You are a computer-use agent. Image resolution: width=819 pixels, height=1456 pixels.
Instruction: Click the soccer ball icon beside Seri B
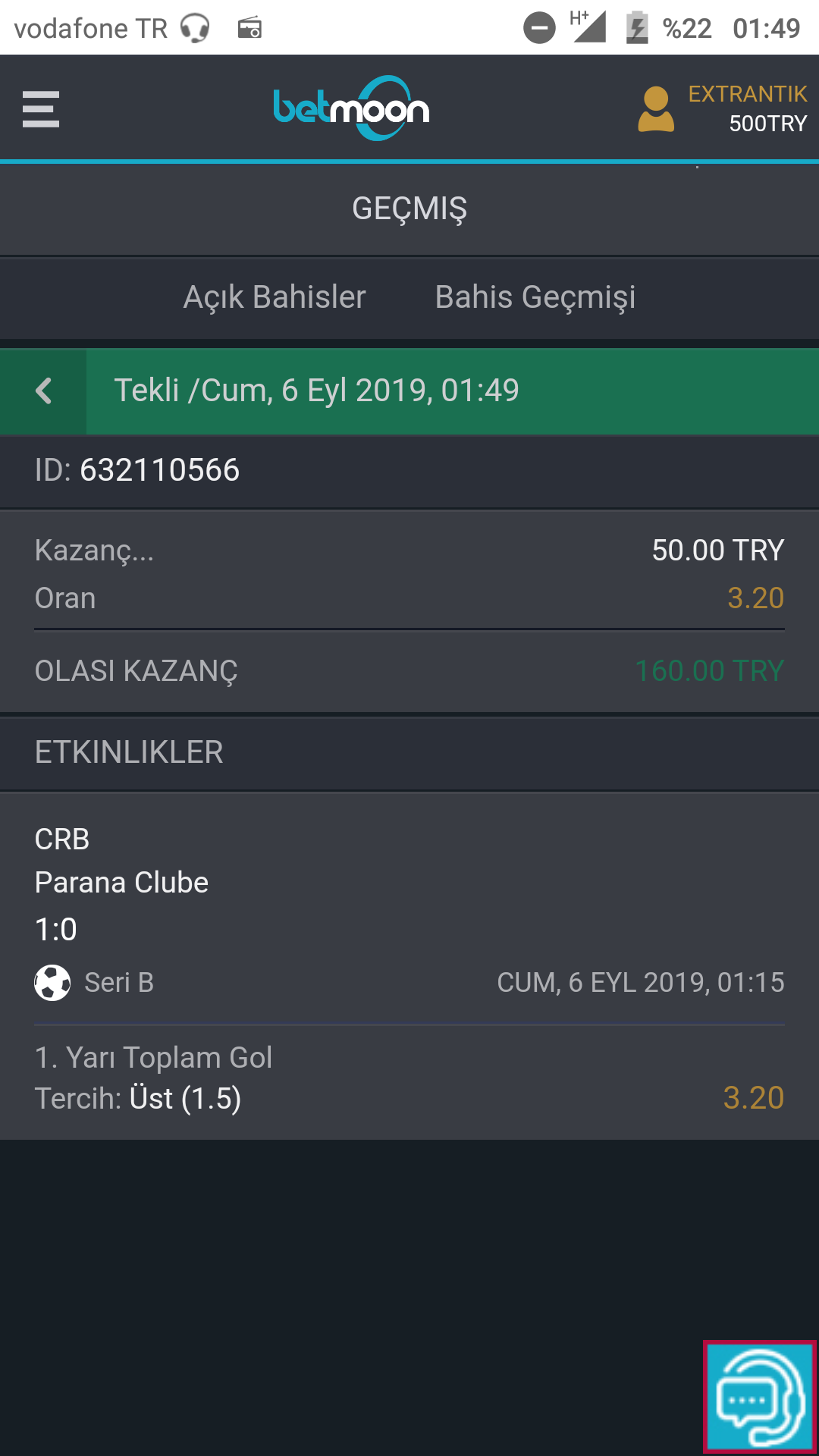click(52, 981)
